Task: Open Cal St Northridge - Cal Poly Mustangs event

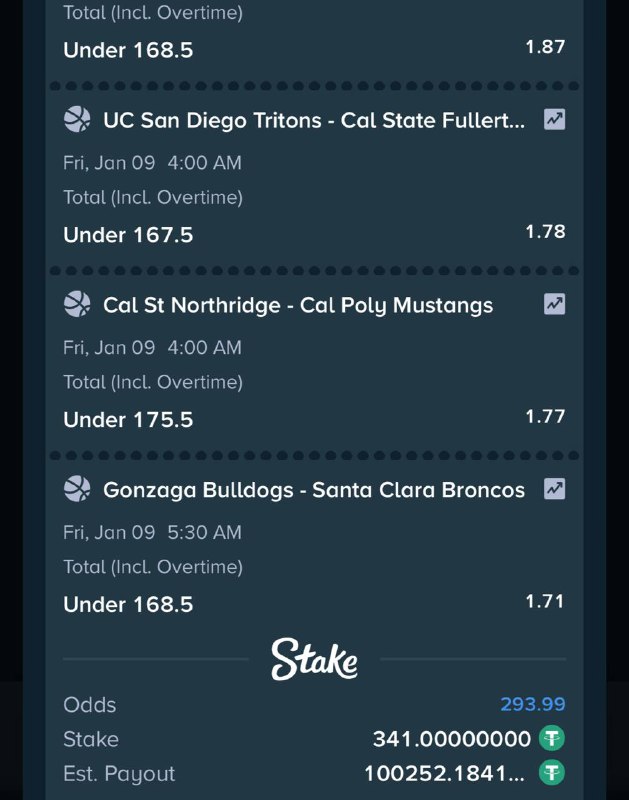Action: point(298,305)
